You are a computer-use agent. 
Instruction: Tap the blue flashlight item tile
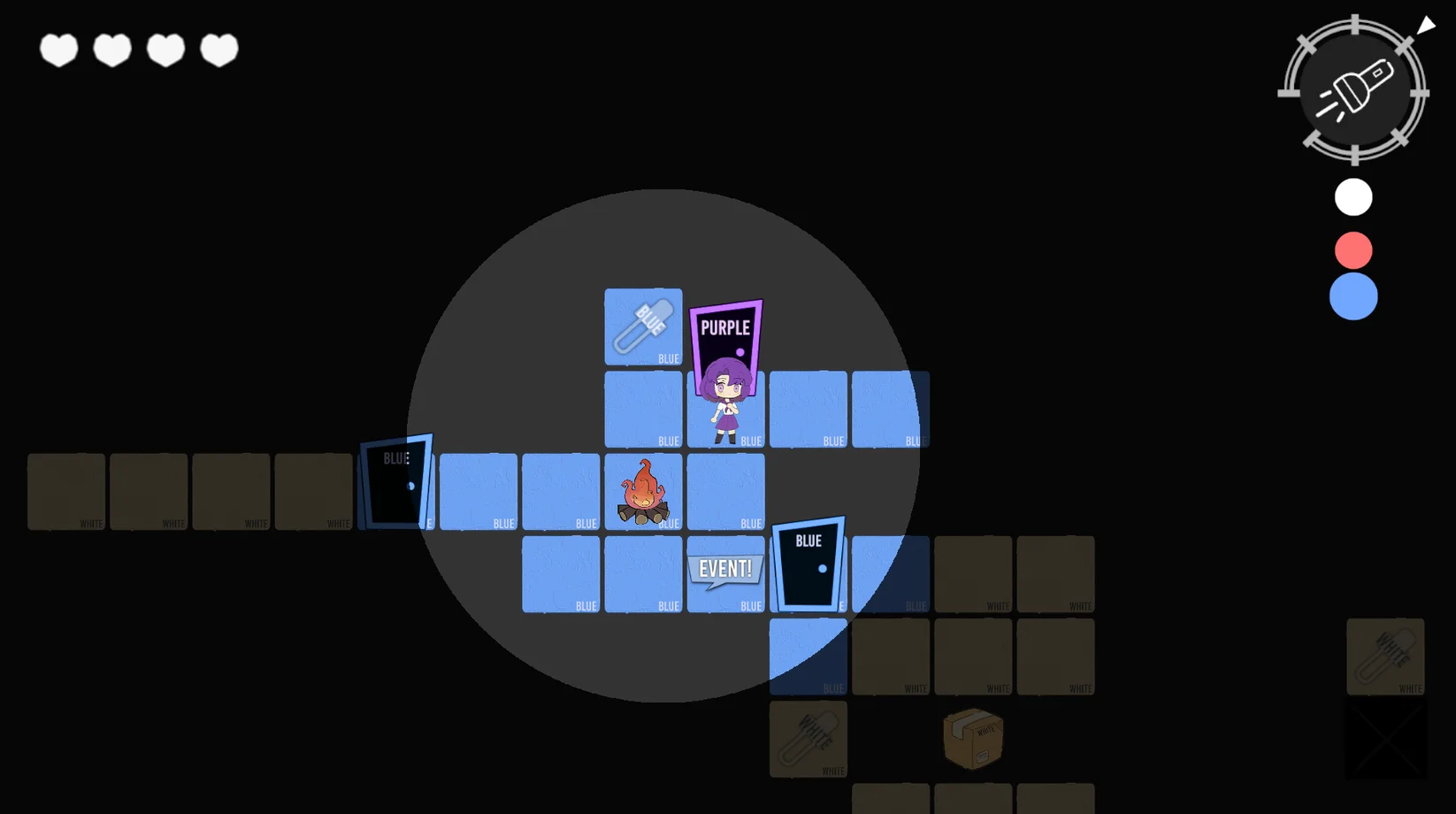click(x=643, y=326)
